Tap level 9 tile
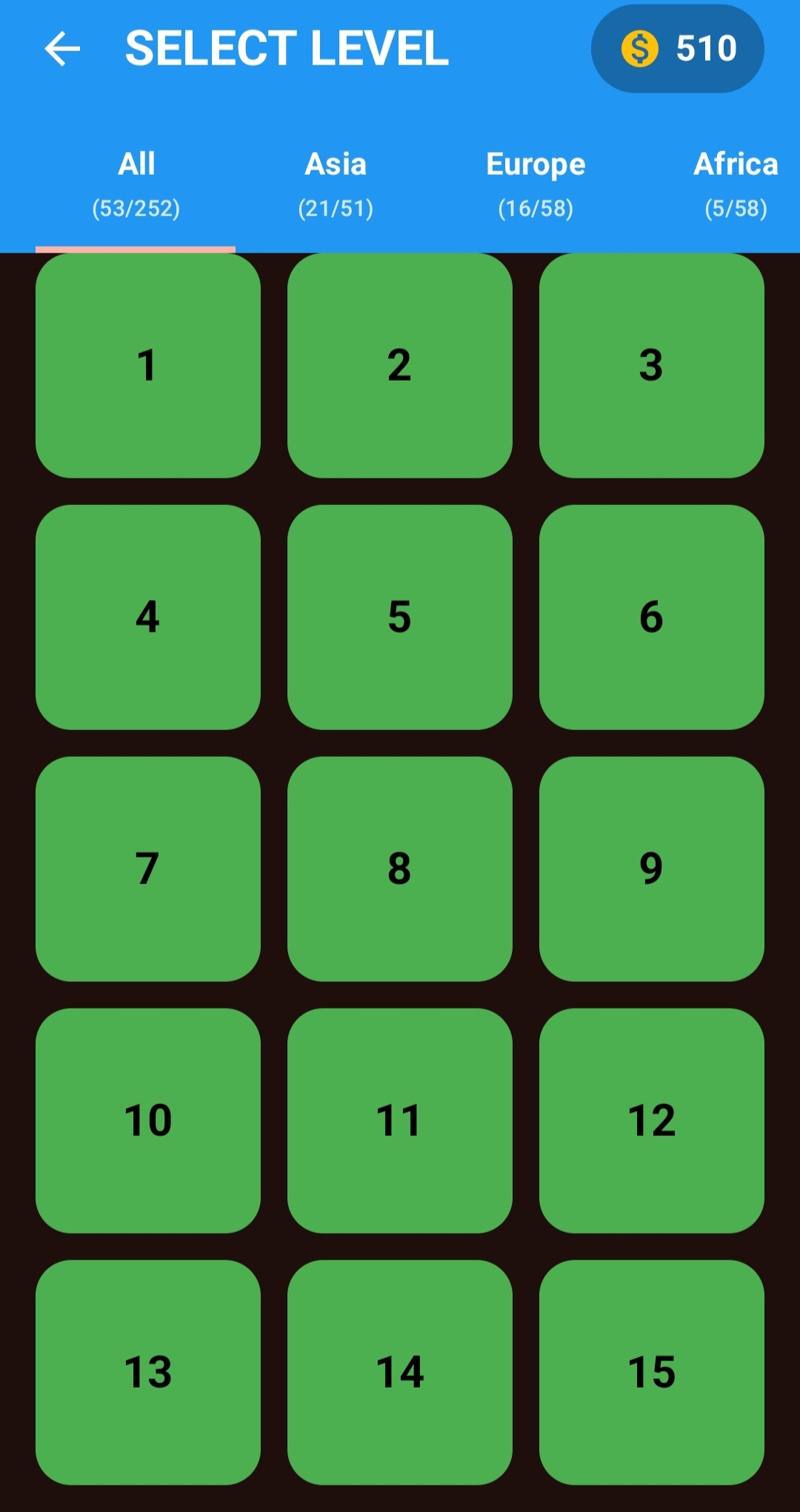The image size is (800, 1512). [652, 869]
